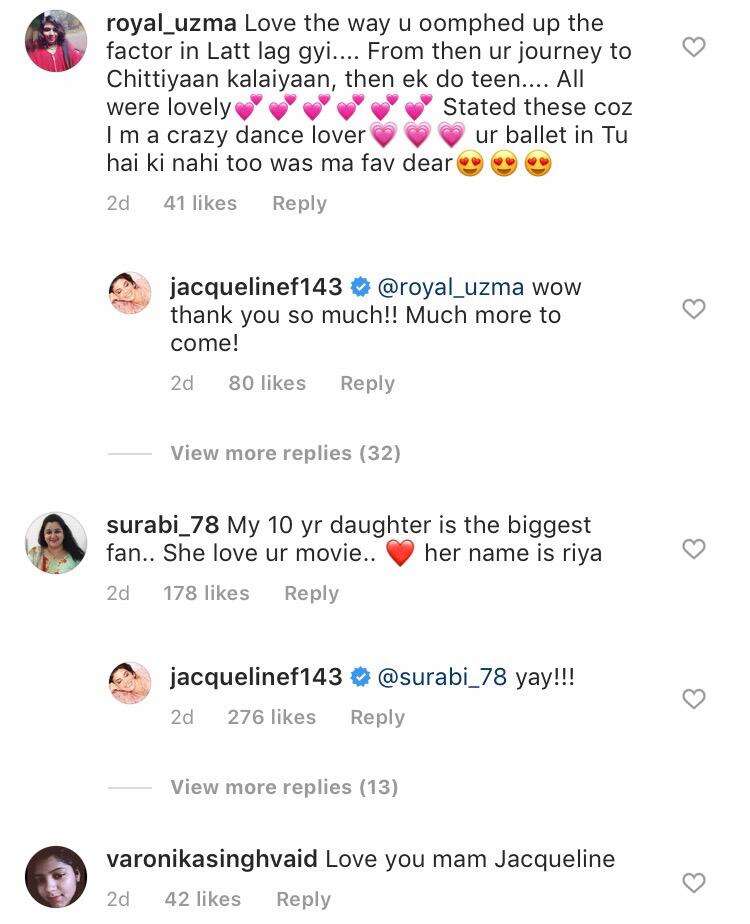Reply to royal_uzma's comment
The height and width of the screenshot is (924, 750).
pos(299,203)
